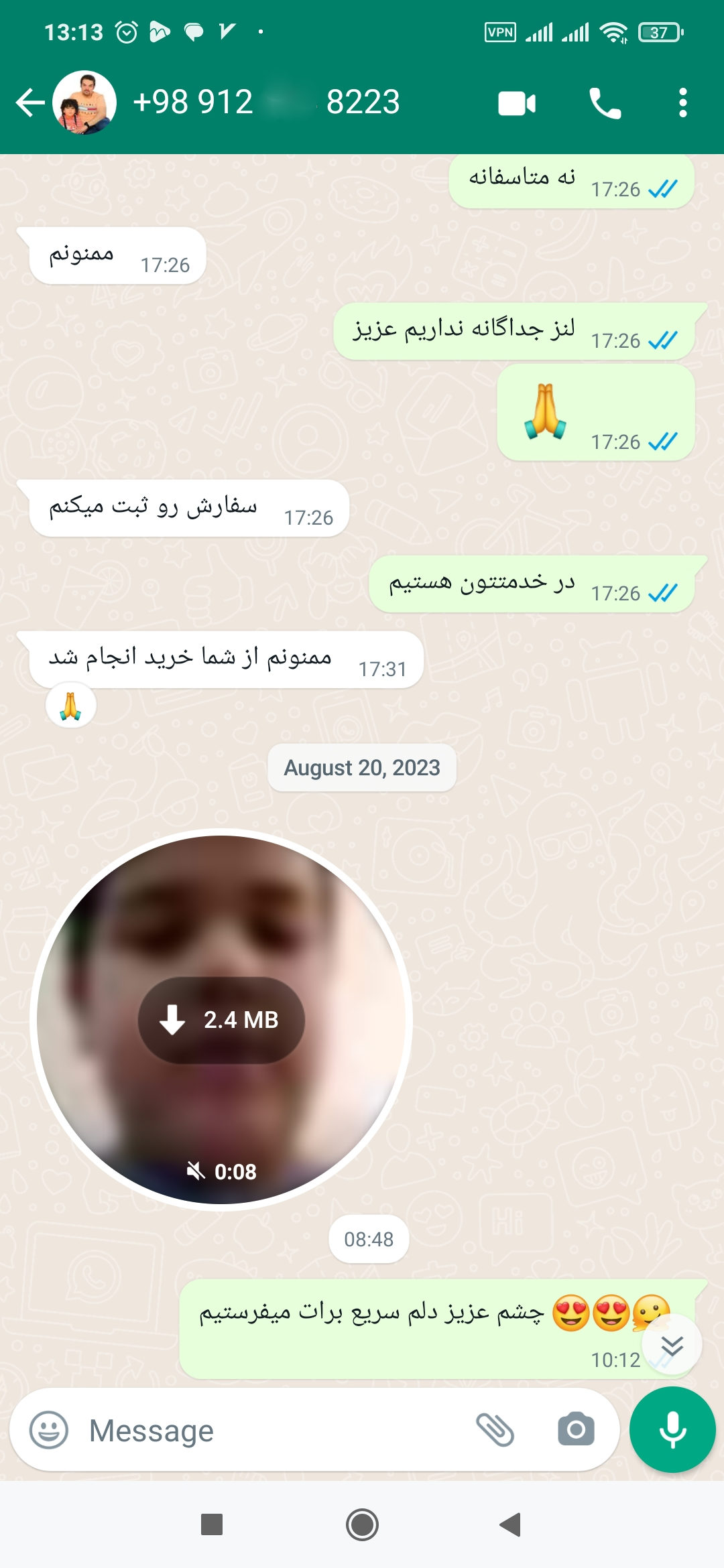Viewport: 724px width, 1568px height.
Task: Open the camera from the message bar
Action: point(576,1430)
